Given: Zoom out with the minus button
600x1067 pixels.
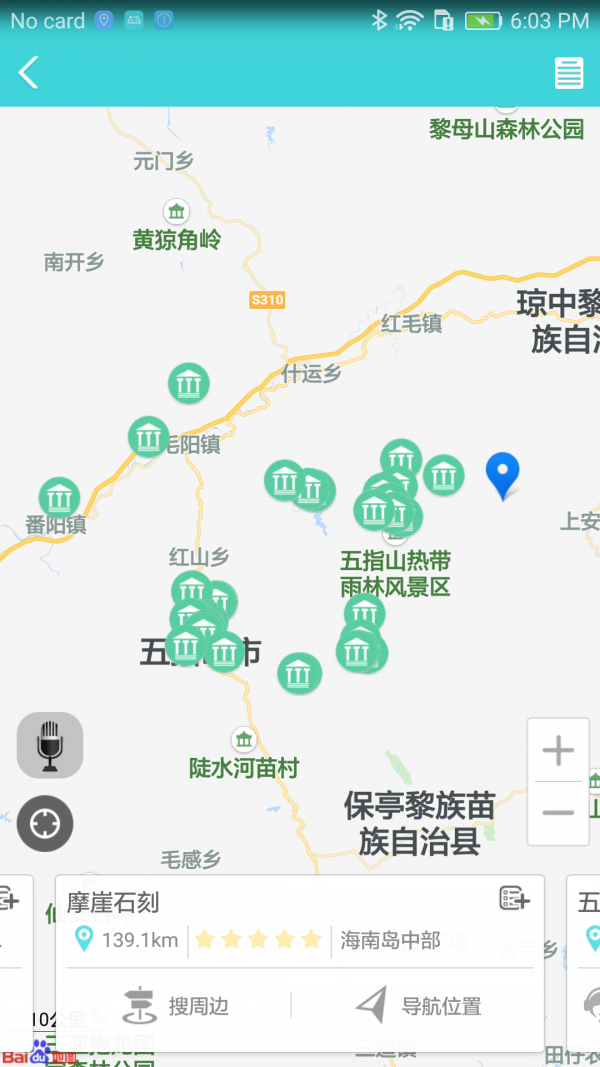Looking at the screenshot, I should pyautogui.click(x=558, y=812).
